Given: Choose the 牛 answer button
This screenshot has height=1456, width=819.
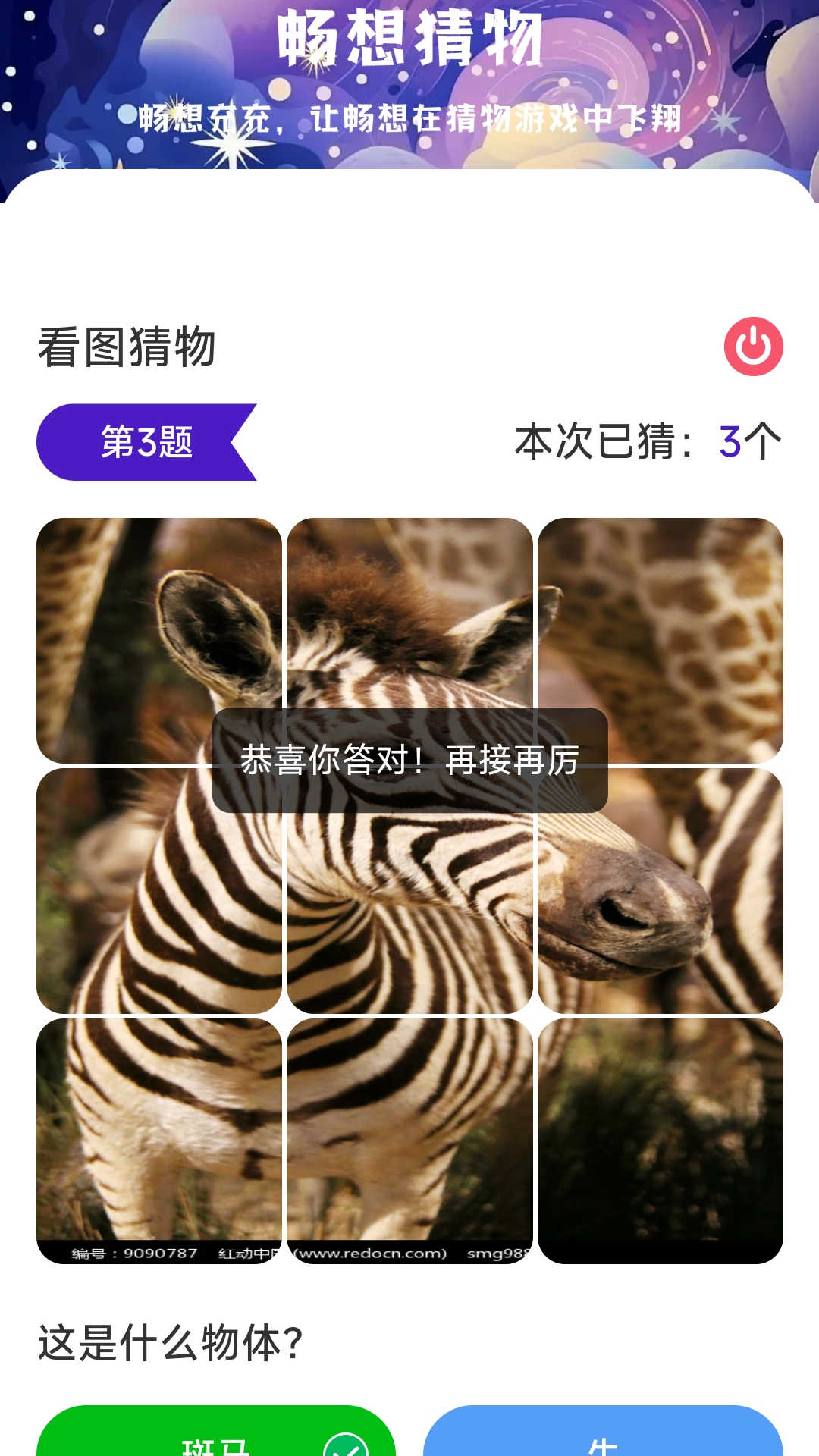Looking at the screenshot, I should tap(603, 1433).
